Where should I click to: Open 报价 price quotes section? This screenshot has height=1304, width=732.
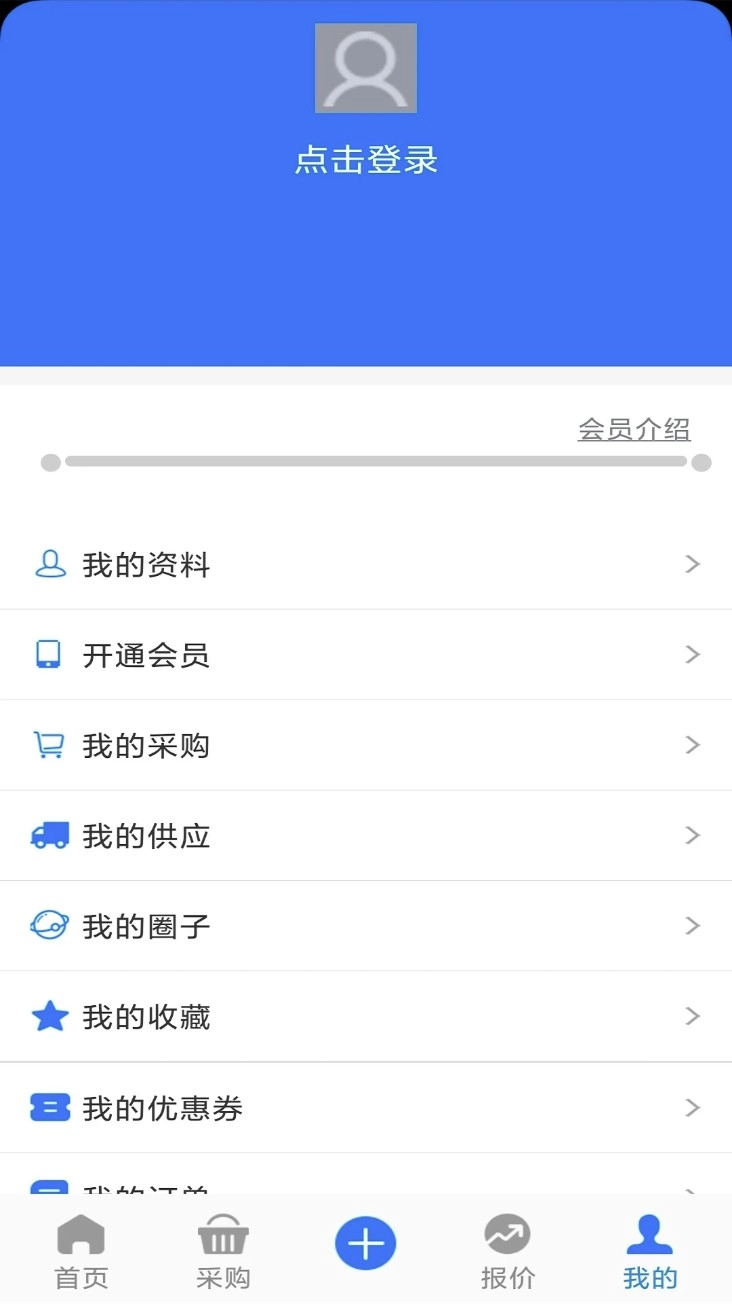[507, 1248]
